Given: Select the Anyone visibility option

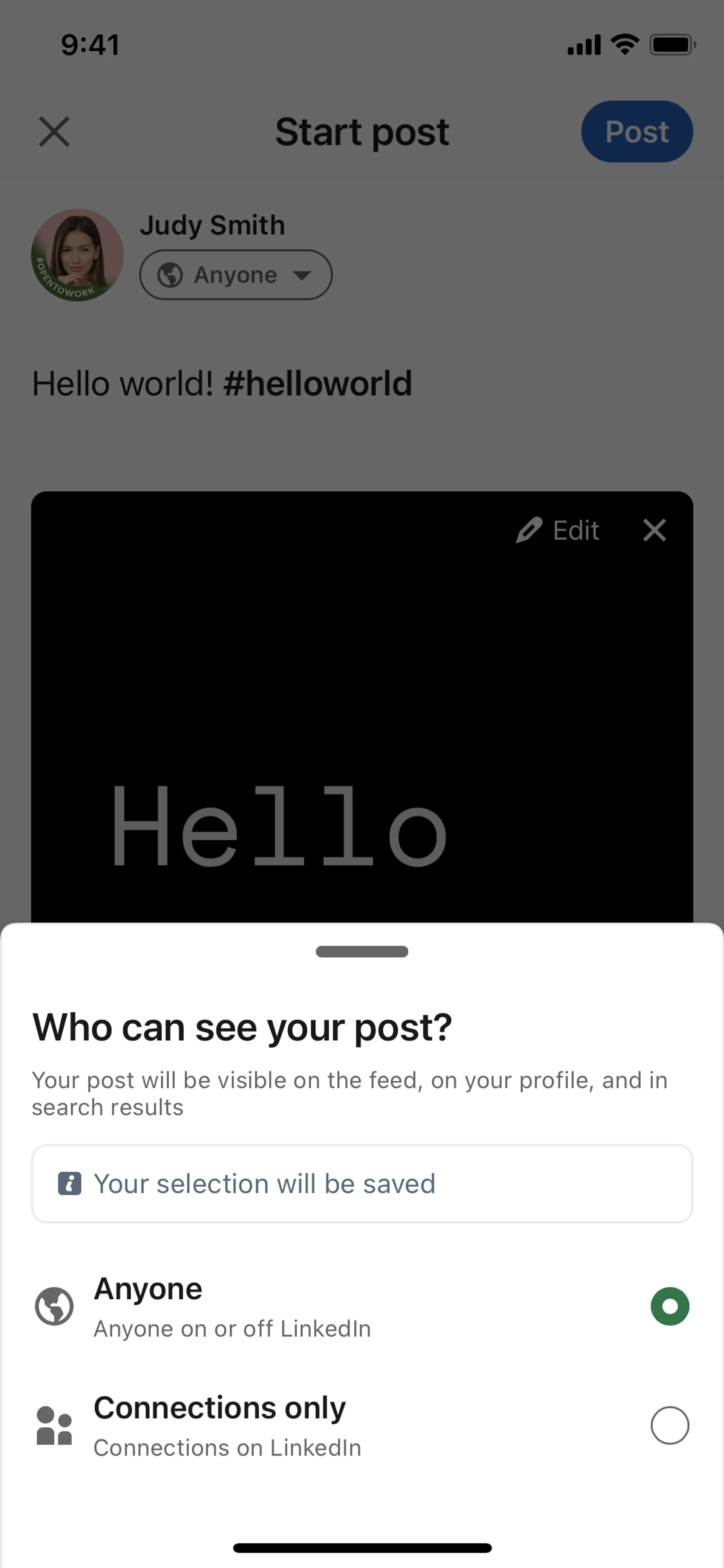Looking at the screenshot, I should pos(669,1305).
